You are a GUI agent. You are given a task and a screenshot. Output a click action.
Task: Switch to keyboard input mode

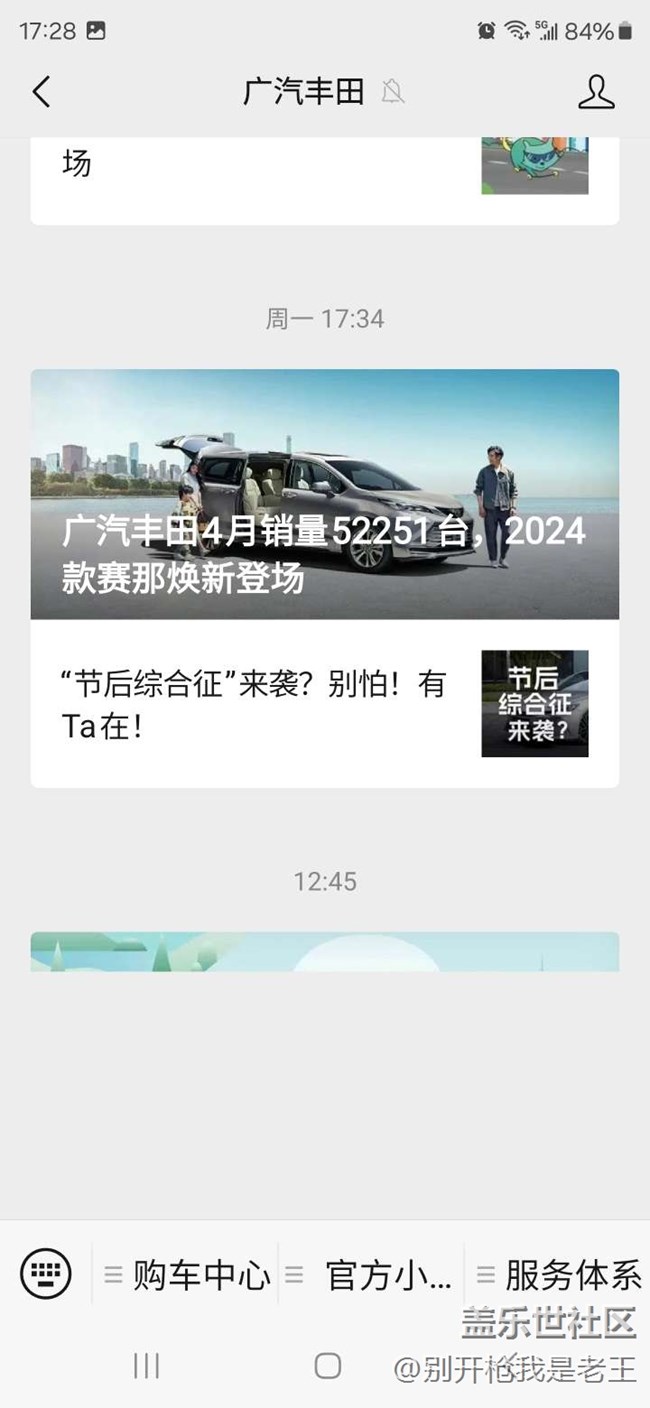coord(46,1274)
